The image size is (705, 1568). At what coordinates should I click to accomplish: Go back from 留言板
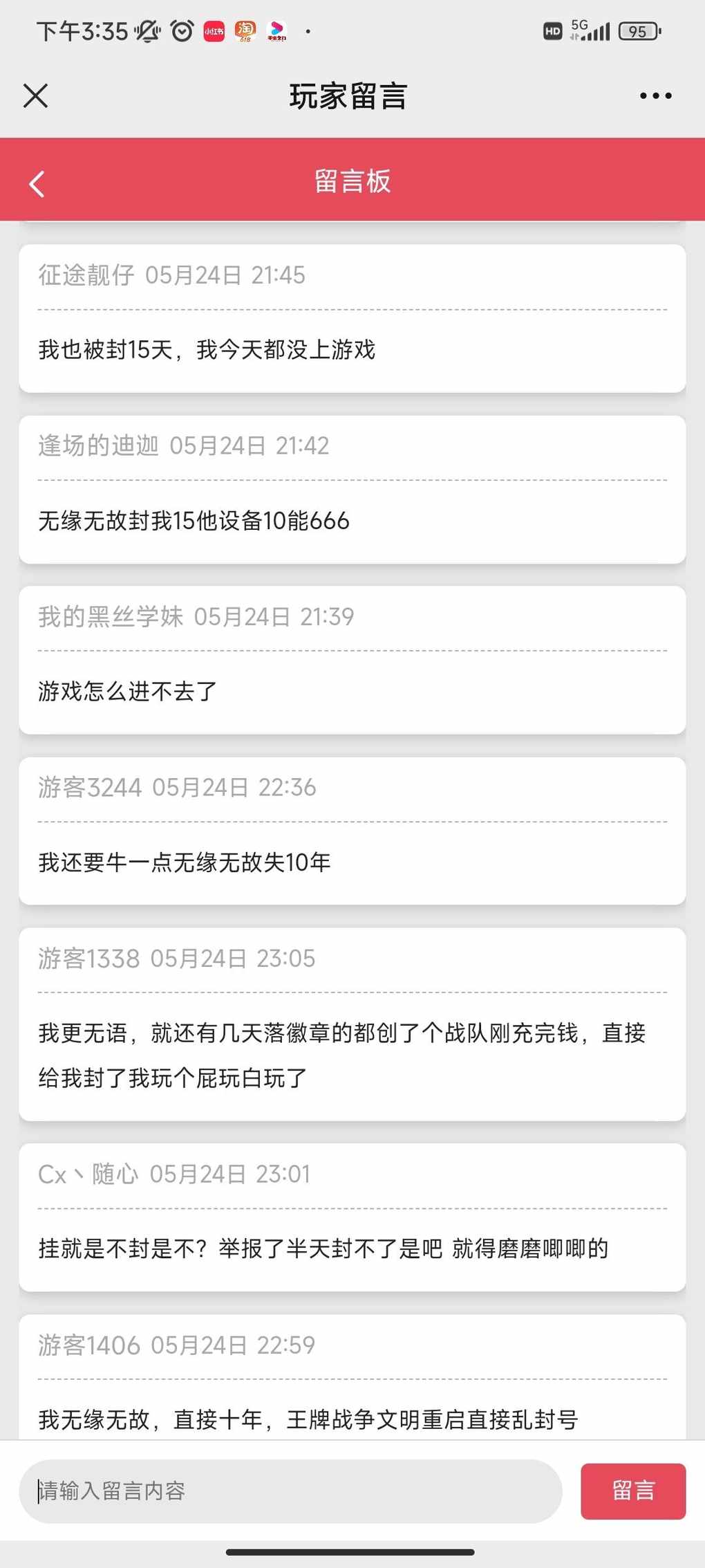tap(37, 184)
